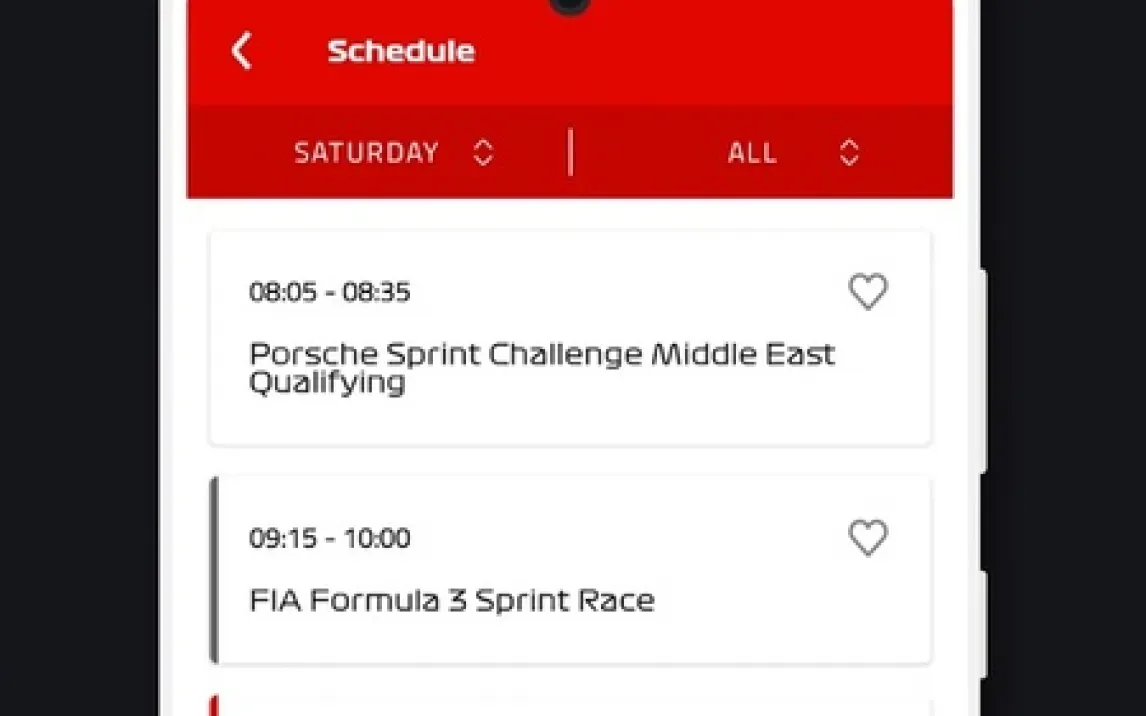
Task: Open the Porsche Sprint Challenge Middle East card
Action: [x=541, y=367]
